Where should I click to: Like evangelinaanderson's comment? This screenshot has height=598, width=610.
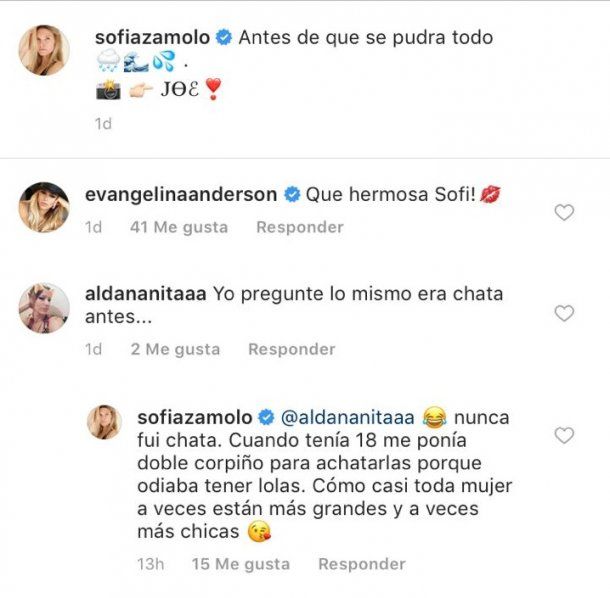564,212
